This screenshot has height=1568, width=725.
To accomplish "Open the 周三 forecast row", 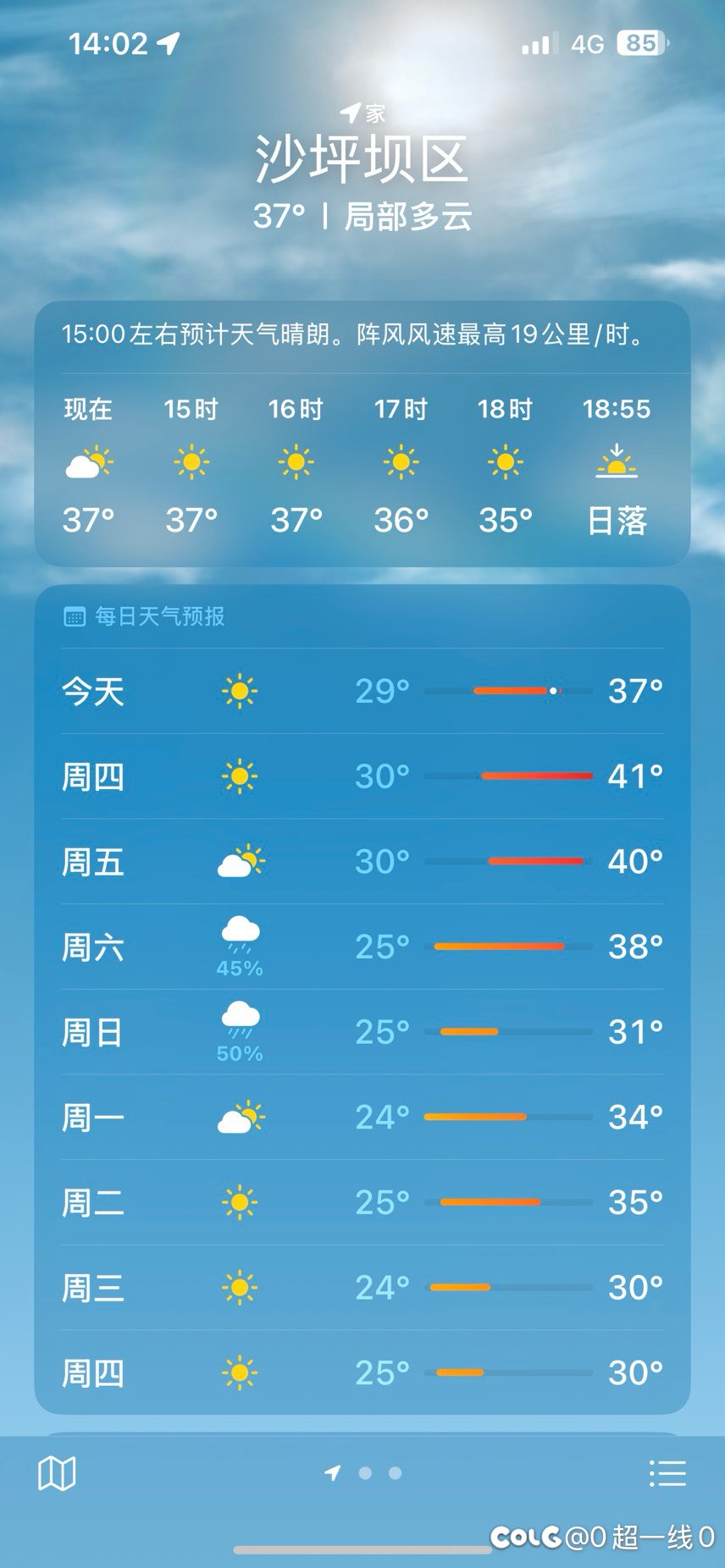I will click(362, 1288).
